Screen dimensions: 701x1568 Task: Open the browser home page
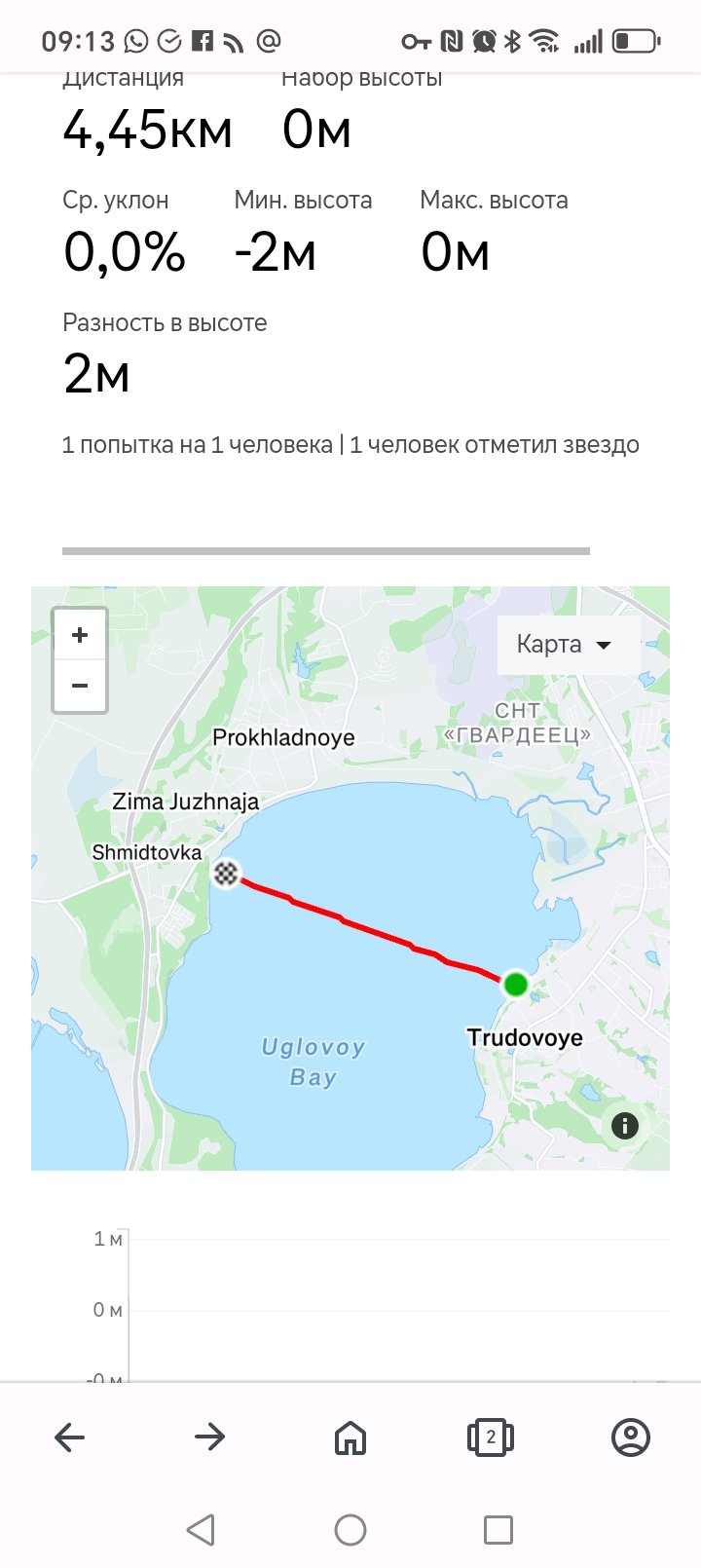tap(350, 1437)
